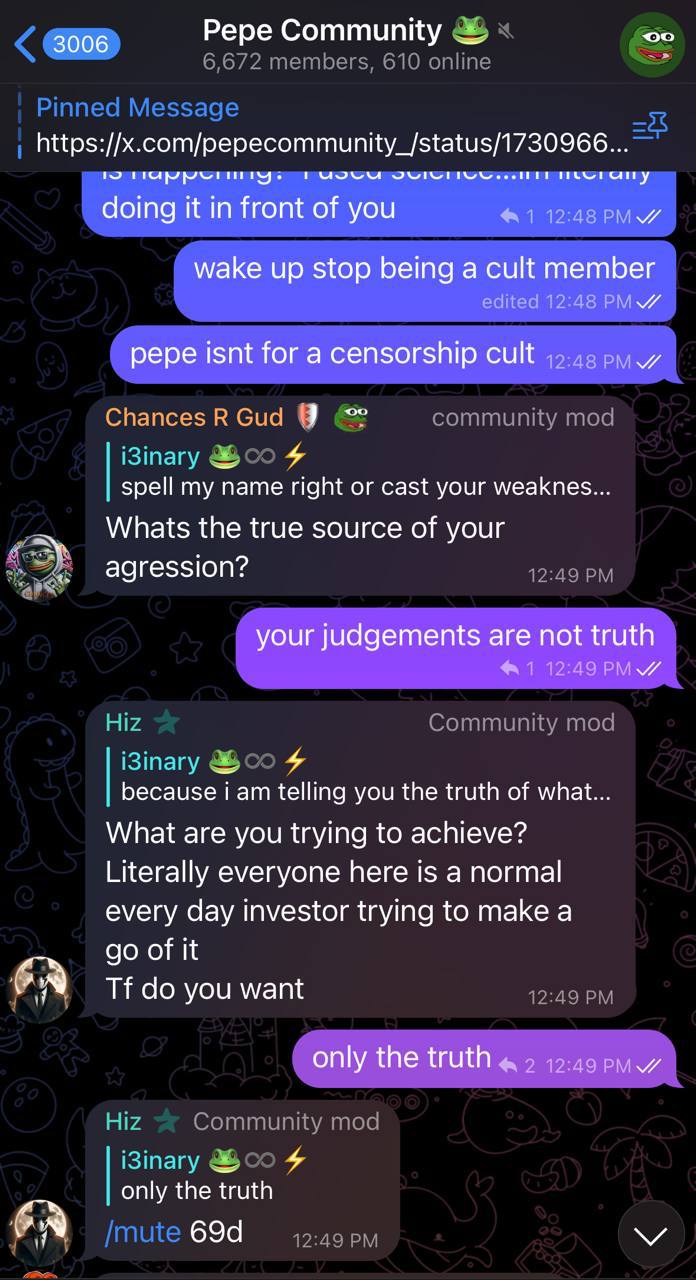This screenshot has height=1280, width=696.
Task: Tap the /mute command in Hiz's message
Action: [144, 1231]
